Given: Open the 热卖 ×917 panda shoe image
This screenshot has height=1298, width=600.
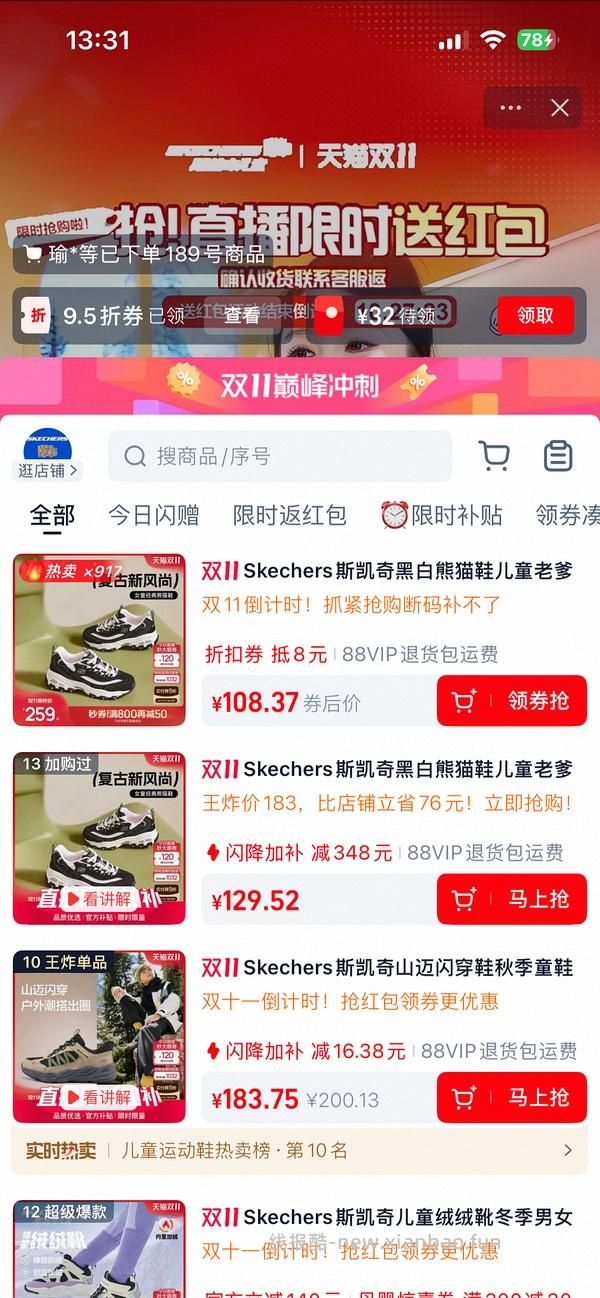Looking at the screenshot, I should pyautogui.click(x=99, y=640).
